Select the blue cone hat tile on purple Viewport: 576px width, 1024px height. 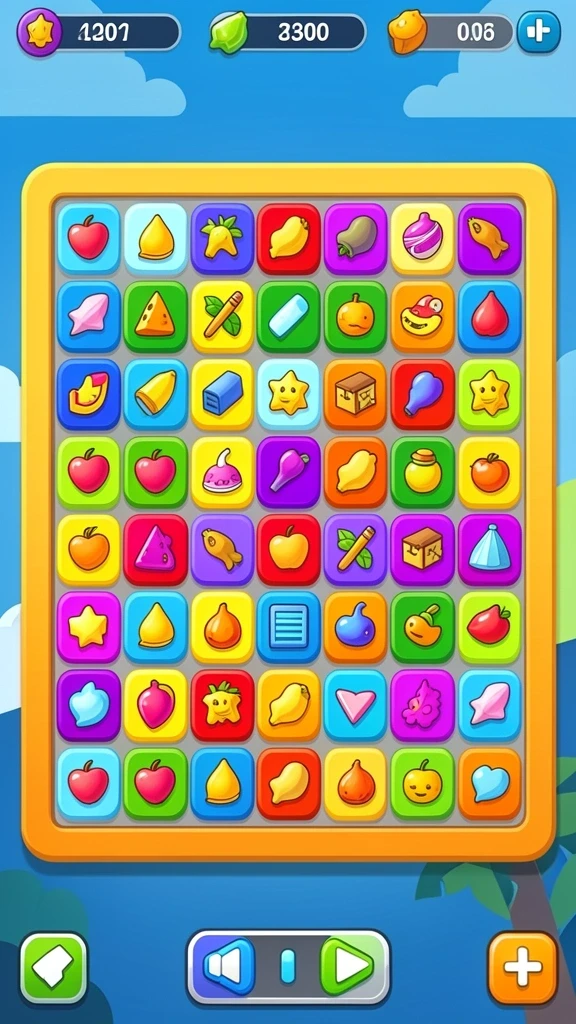(490, 549)
